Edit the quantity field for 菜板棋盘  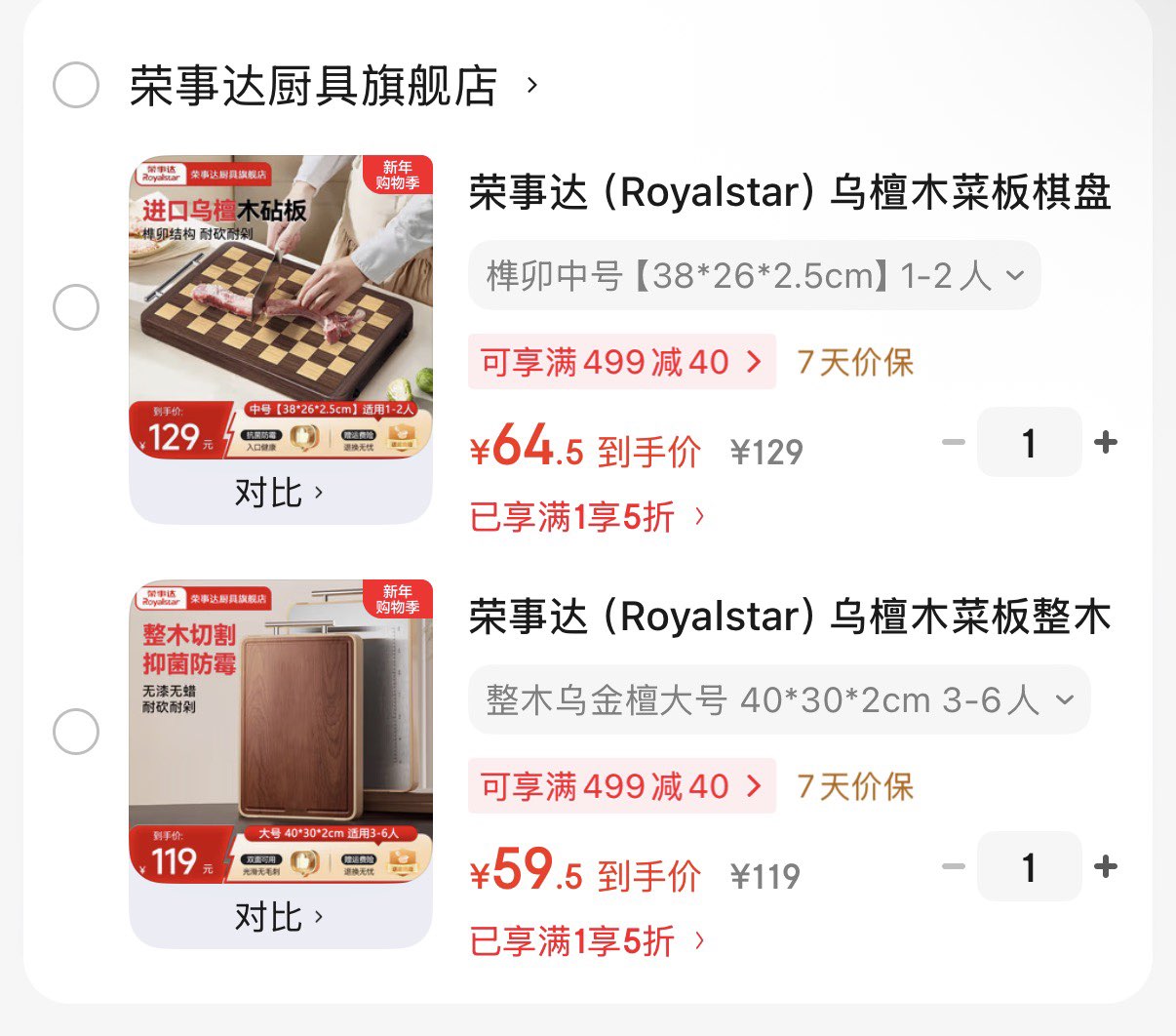1029,443
